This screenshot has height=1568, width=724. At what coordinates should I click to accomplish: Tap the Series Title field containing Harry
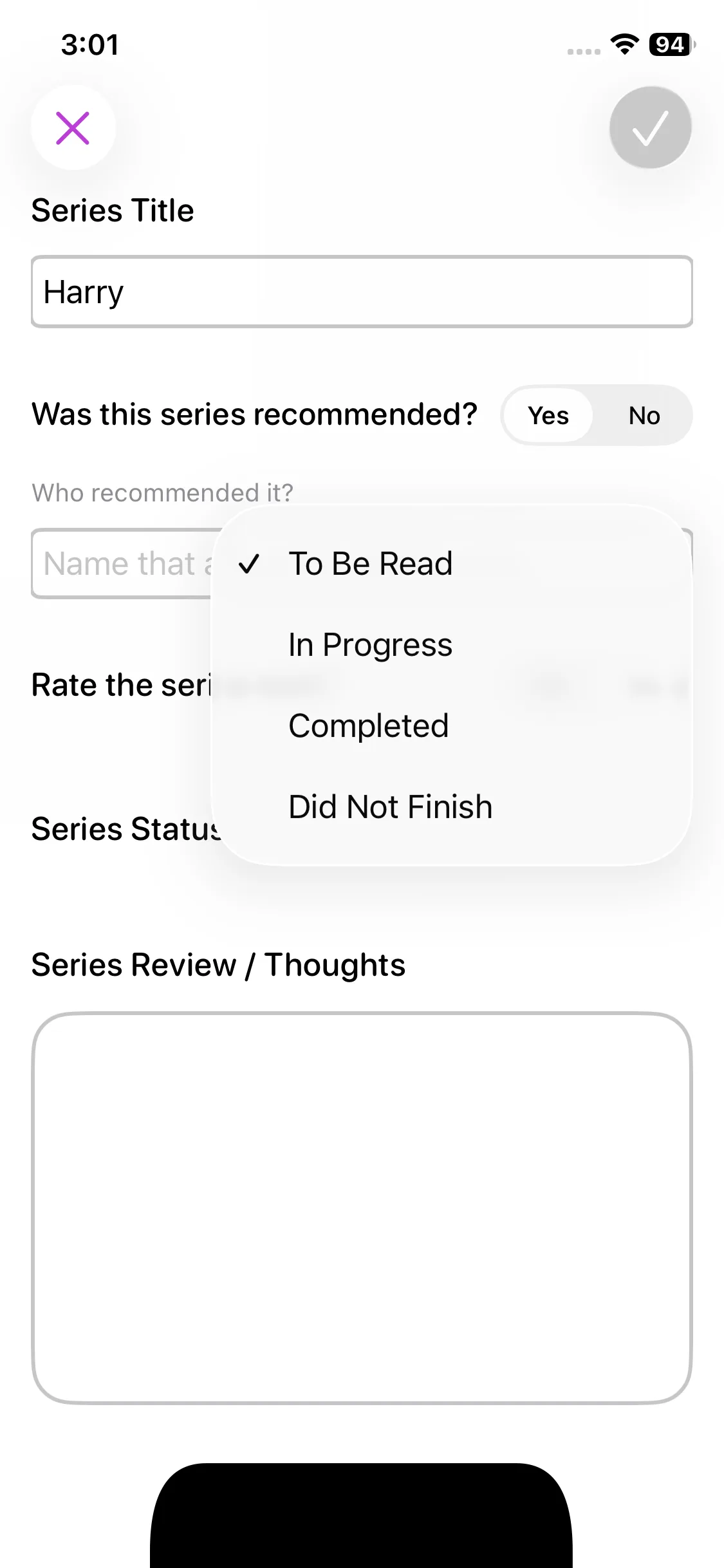coord(362,292)
